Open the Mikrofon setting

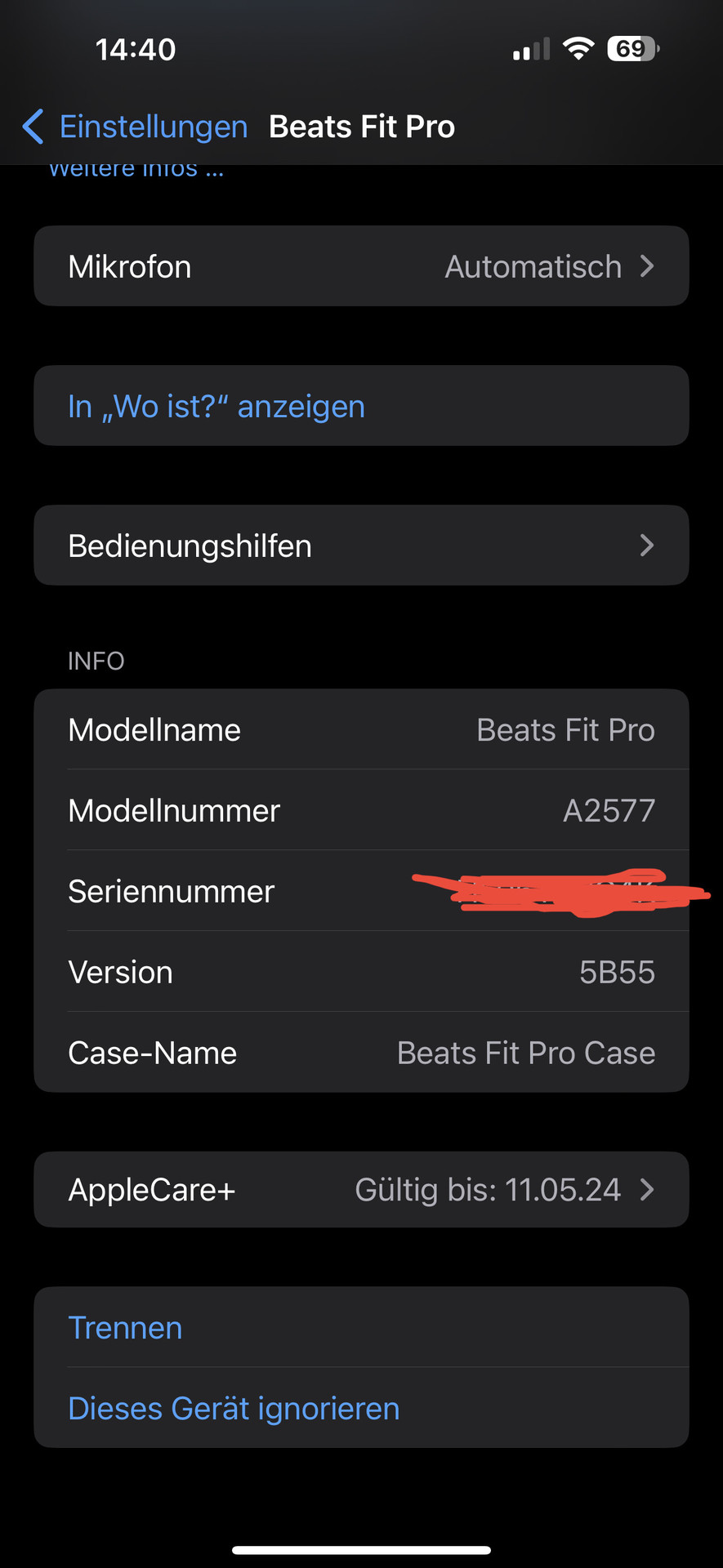click(x=361, y=266)
